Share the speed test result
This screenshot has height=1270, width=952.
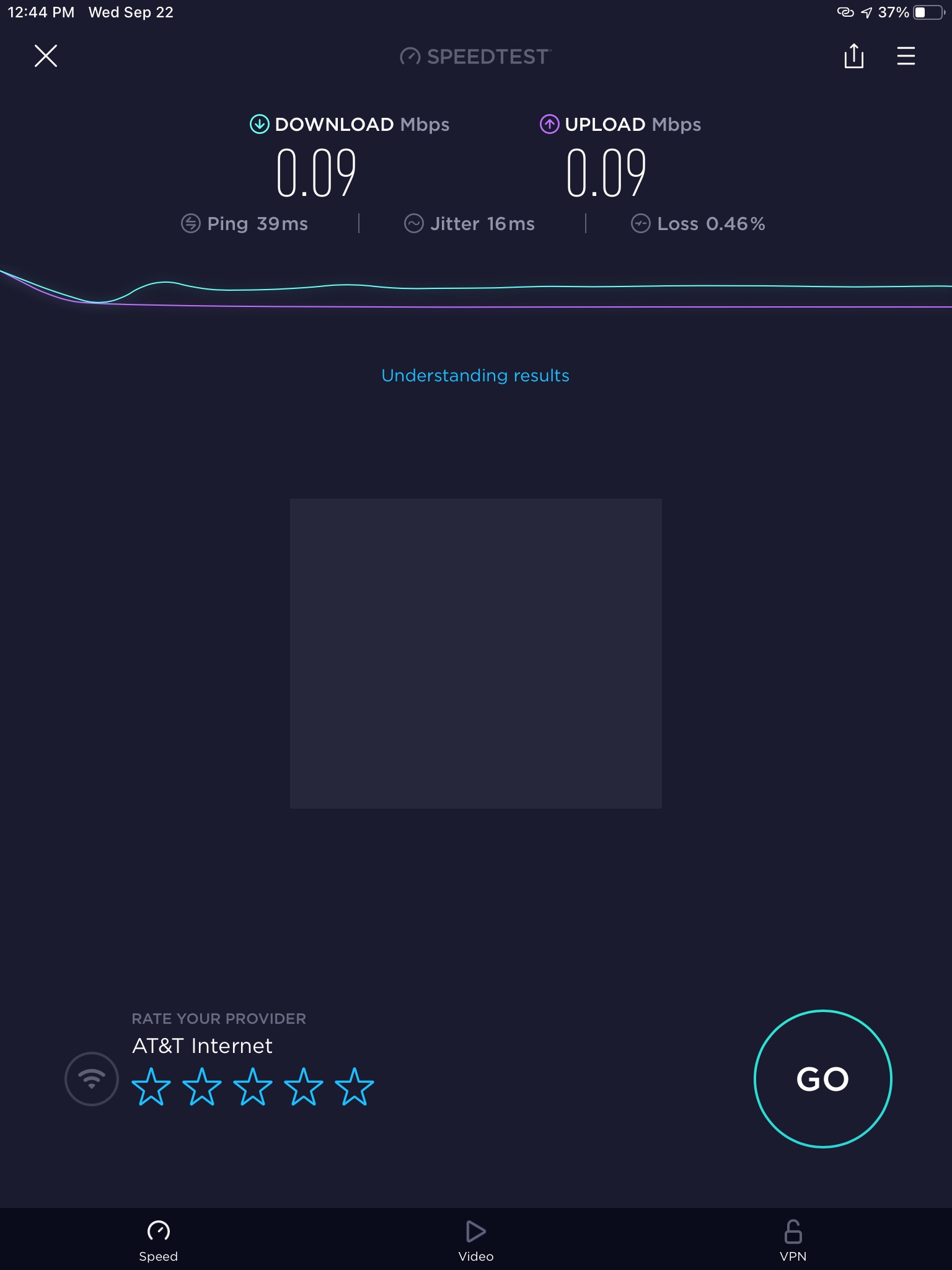(853, 56)
